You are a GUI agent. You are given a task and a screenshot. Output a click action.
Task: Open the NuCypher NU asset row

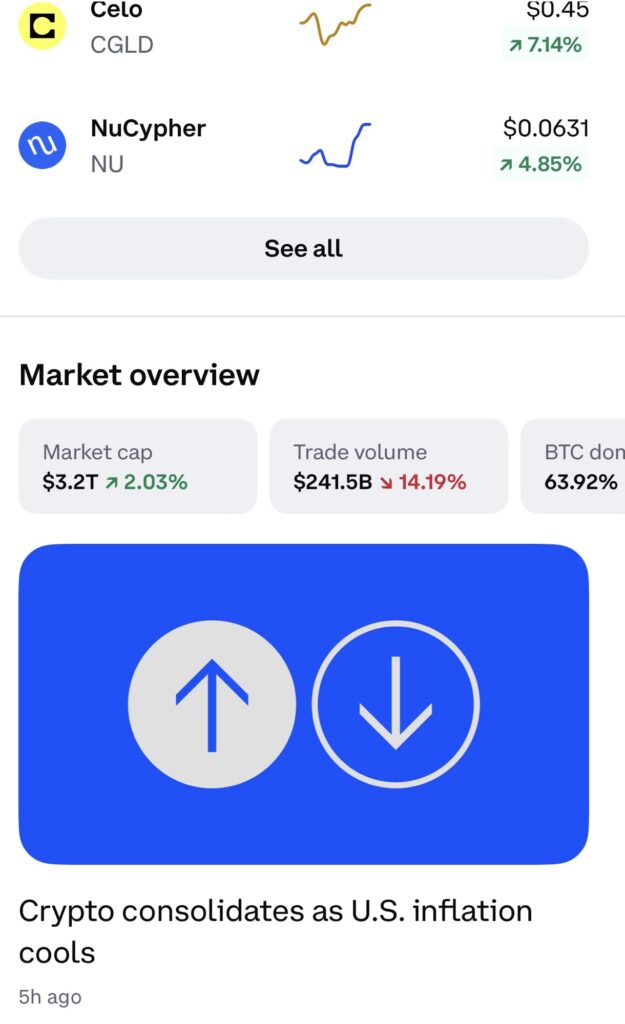pyautogui.click(x=304, y=145)
